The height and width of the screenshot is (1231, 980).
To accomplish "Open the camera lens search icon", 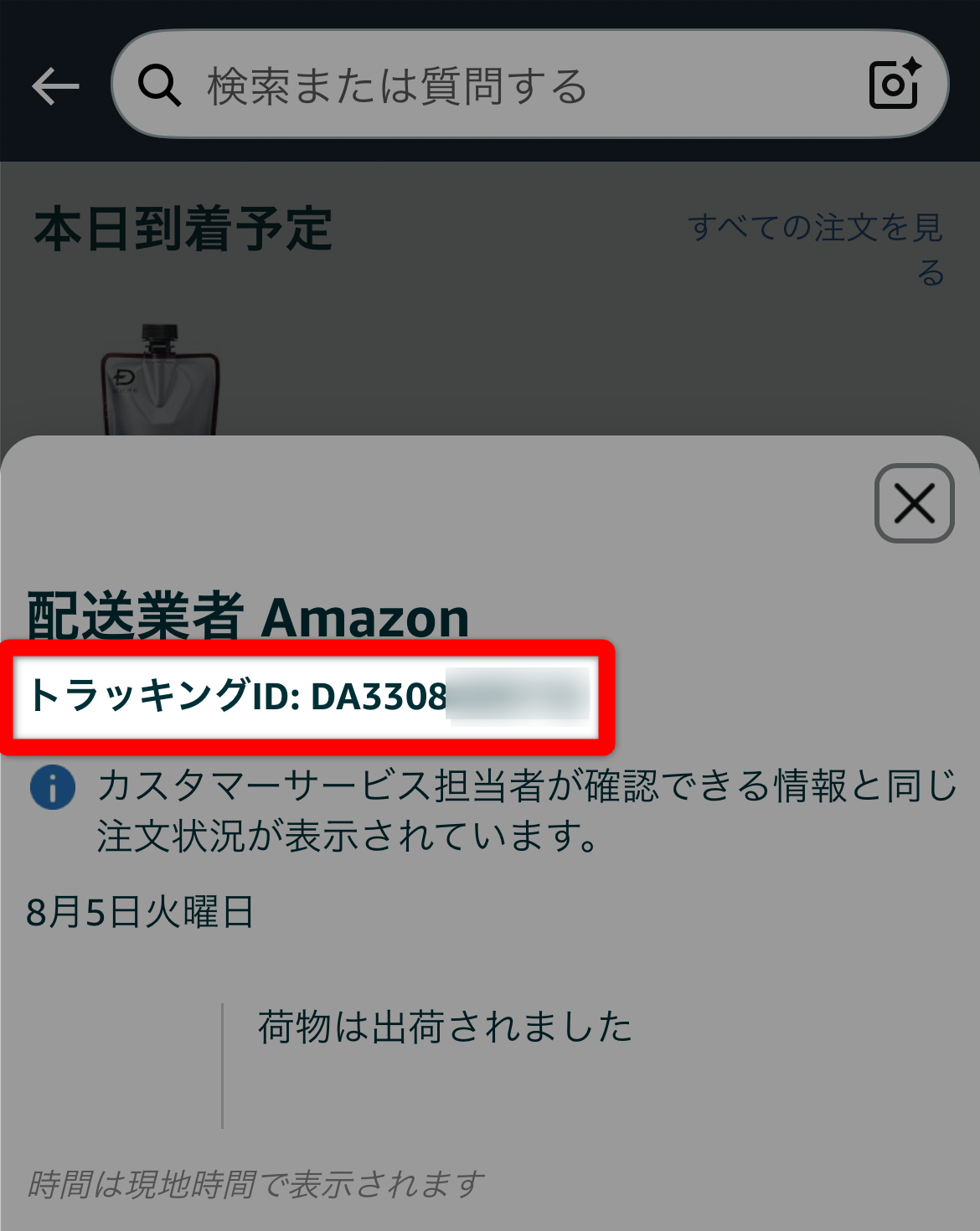I will 895,85.
